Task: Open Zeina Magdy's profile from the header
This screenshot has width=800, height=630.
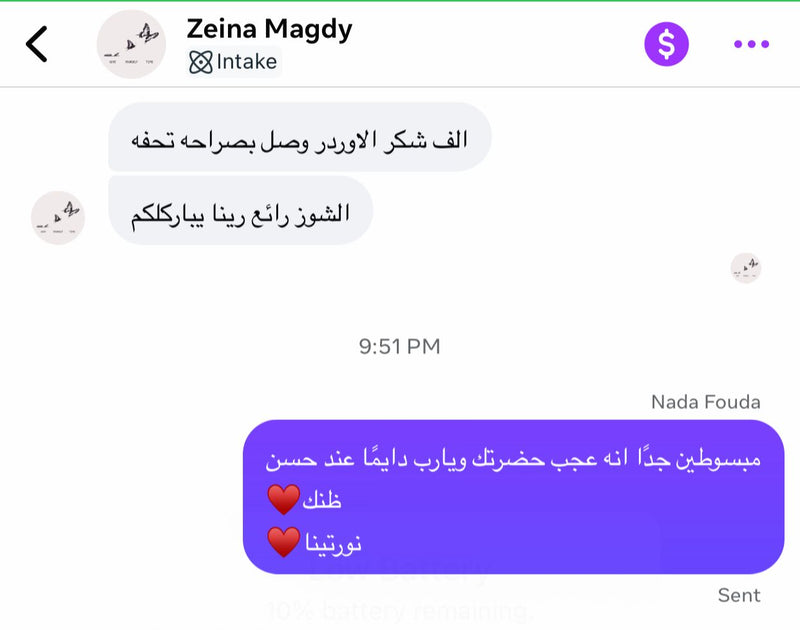Action: click(x=269, y=30)
